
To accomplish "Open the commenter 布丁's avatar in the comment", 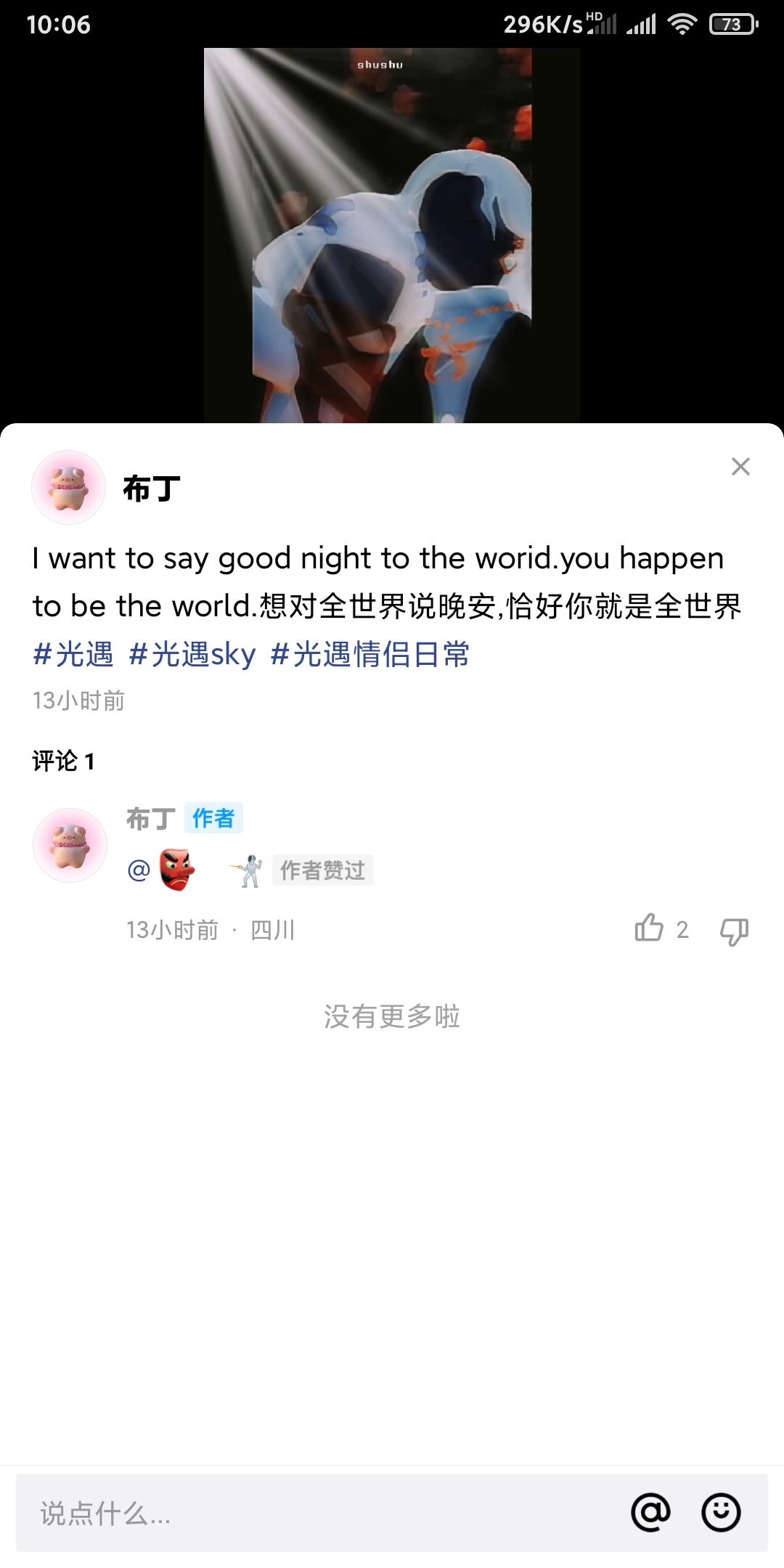I will coord(70,845).
